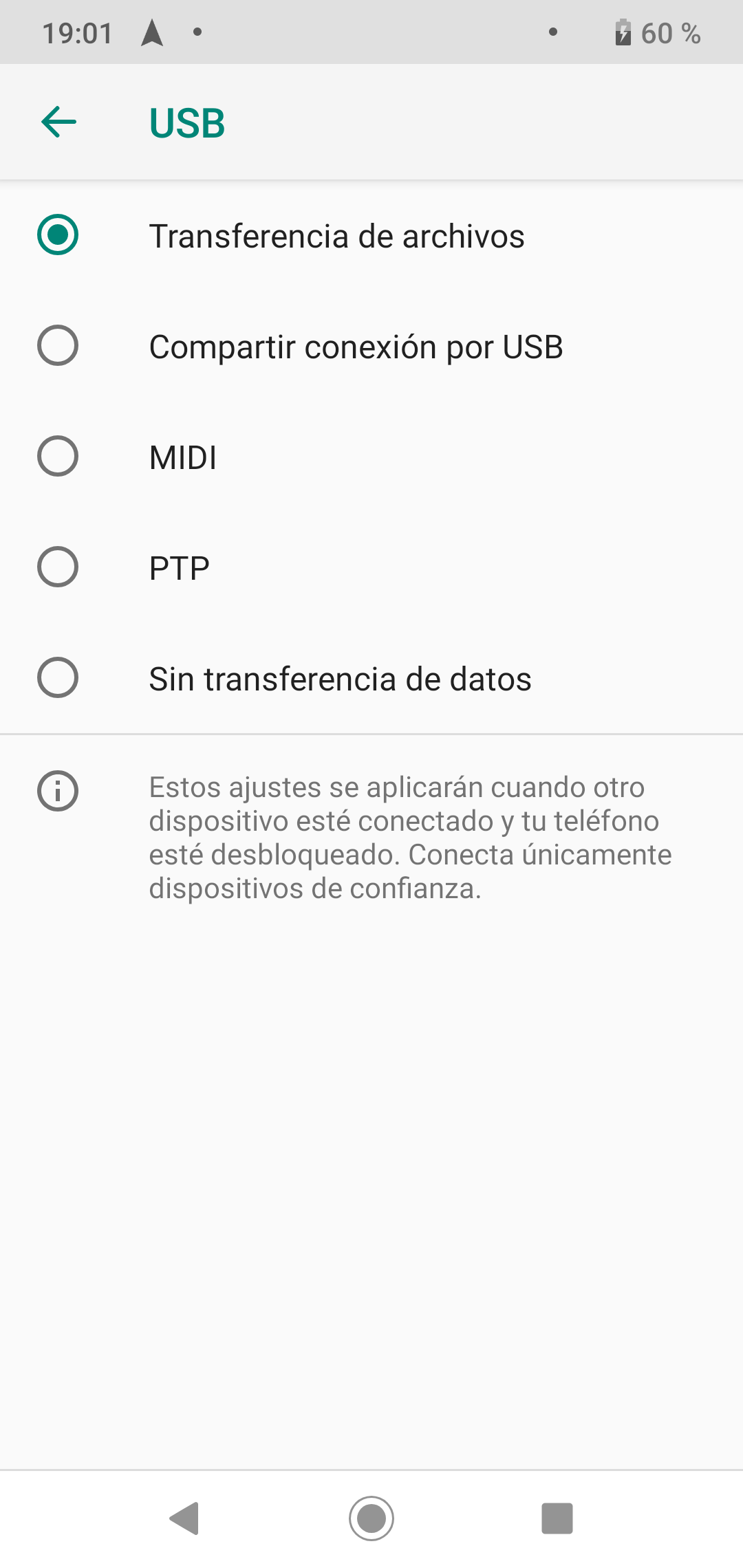Tap the system home button

tap(371, 1518)
